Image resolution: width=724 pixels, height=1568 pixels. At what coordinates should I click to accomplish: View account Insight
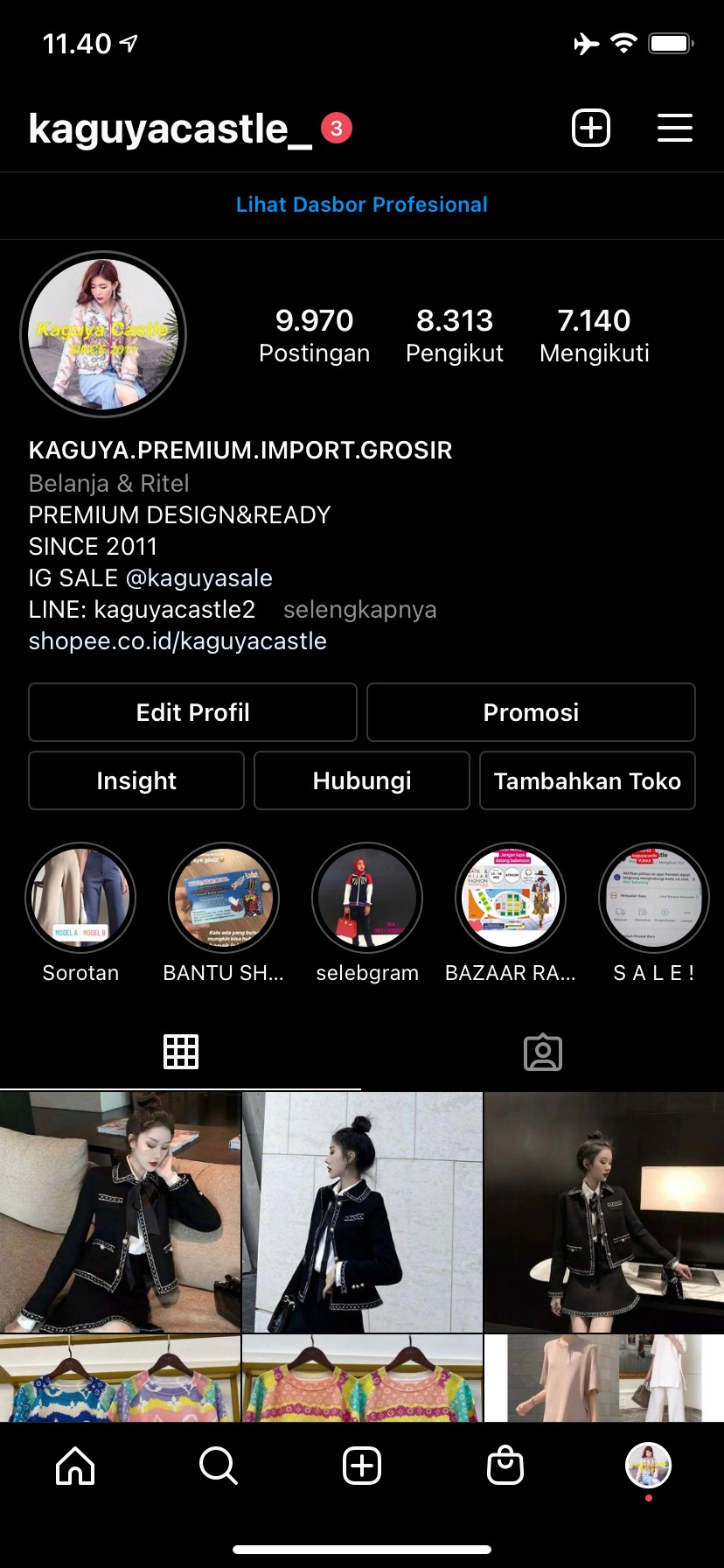pyautogui.click(x=136, y=780)
